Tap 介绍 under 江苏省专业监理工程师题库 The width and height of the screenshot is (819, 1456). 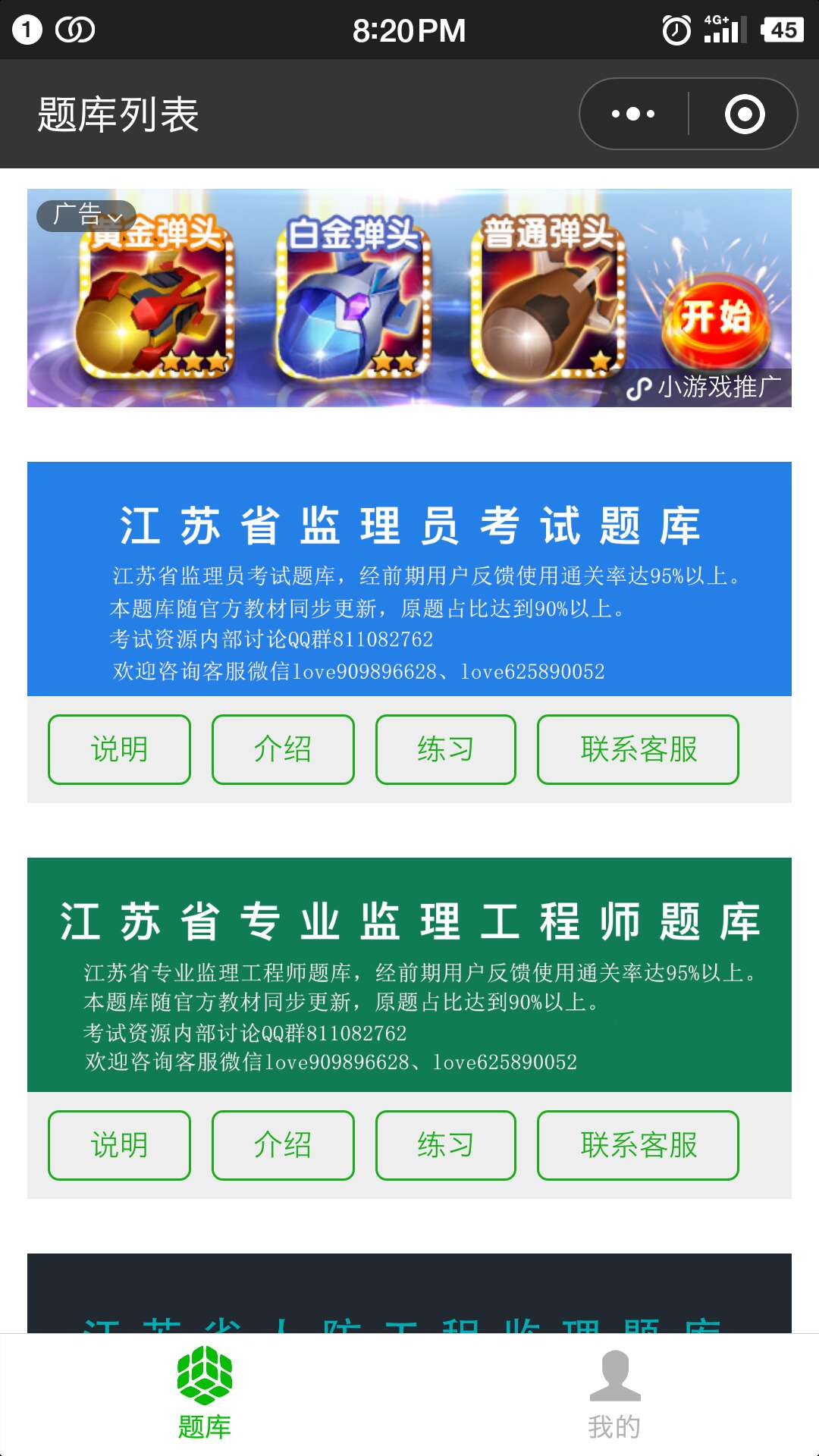pyautogui.click(x=283, y=1145)
